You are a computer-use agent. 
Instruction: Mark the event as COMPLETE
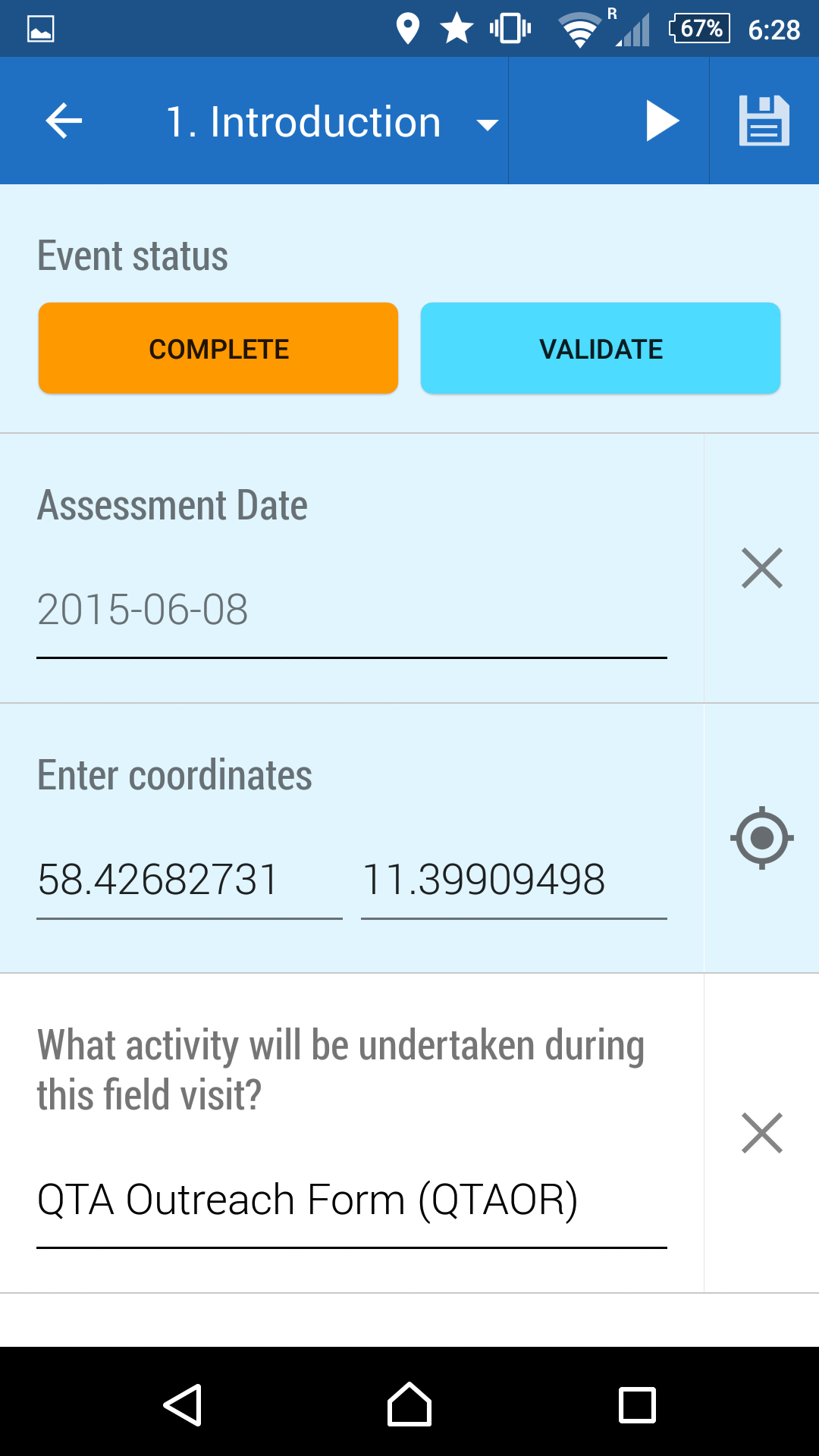(x=218, y=349)
